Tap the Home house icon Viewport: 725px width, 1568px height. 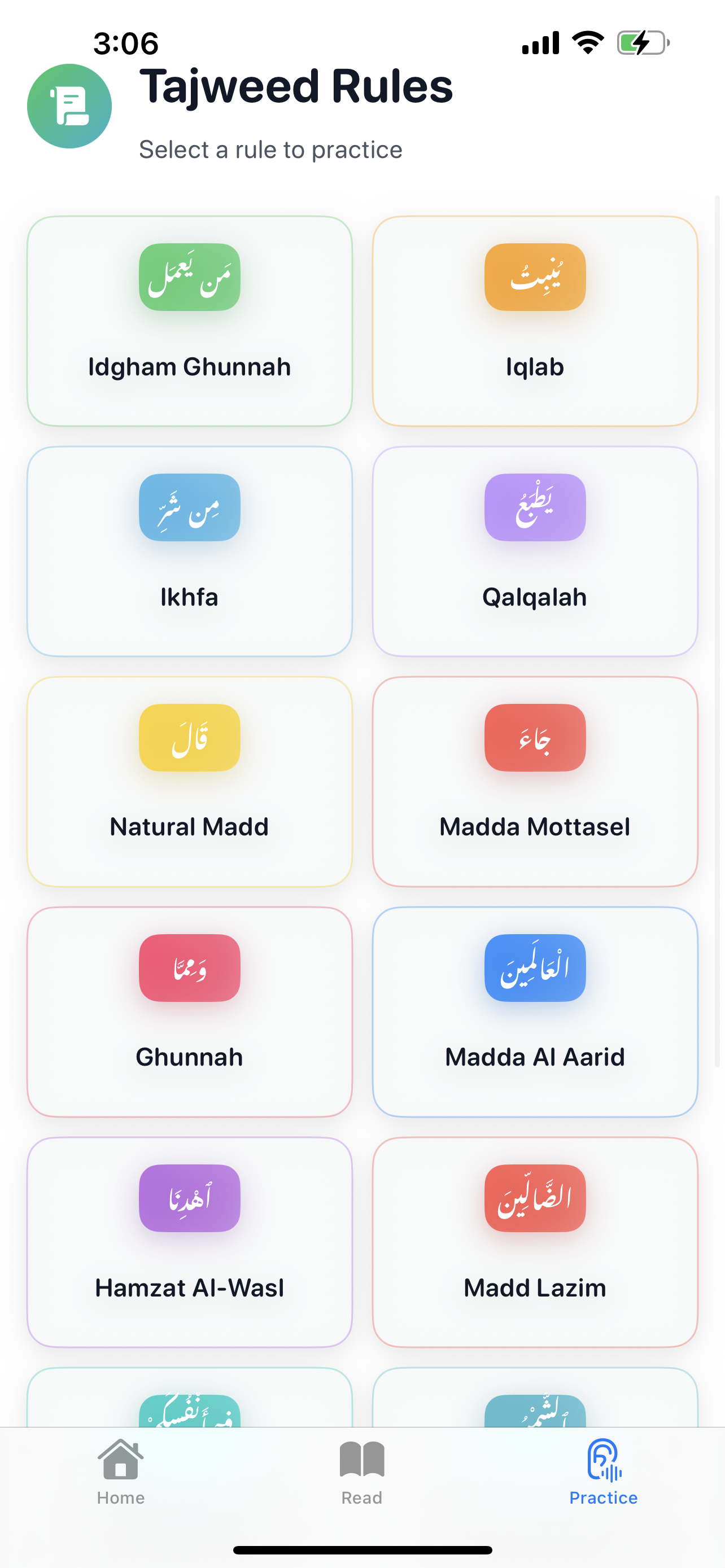[120, 1459]
